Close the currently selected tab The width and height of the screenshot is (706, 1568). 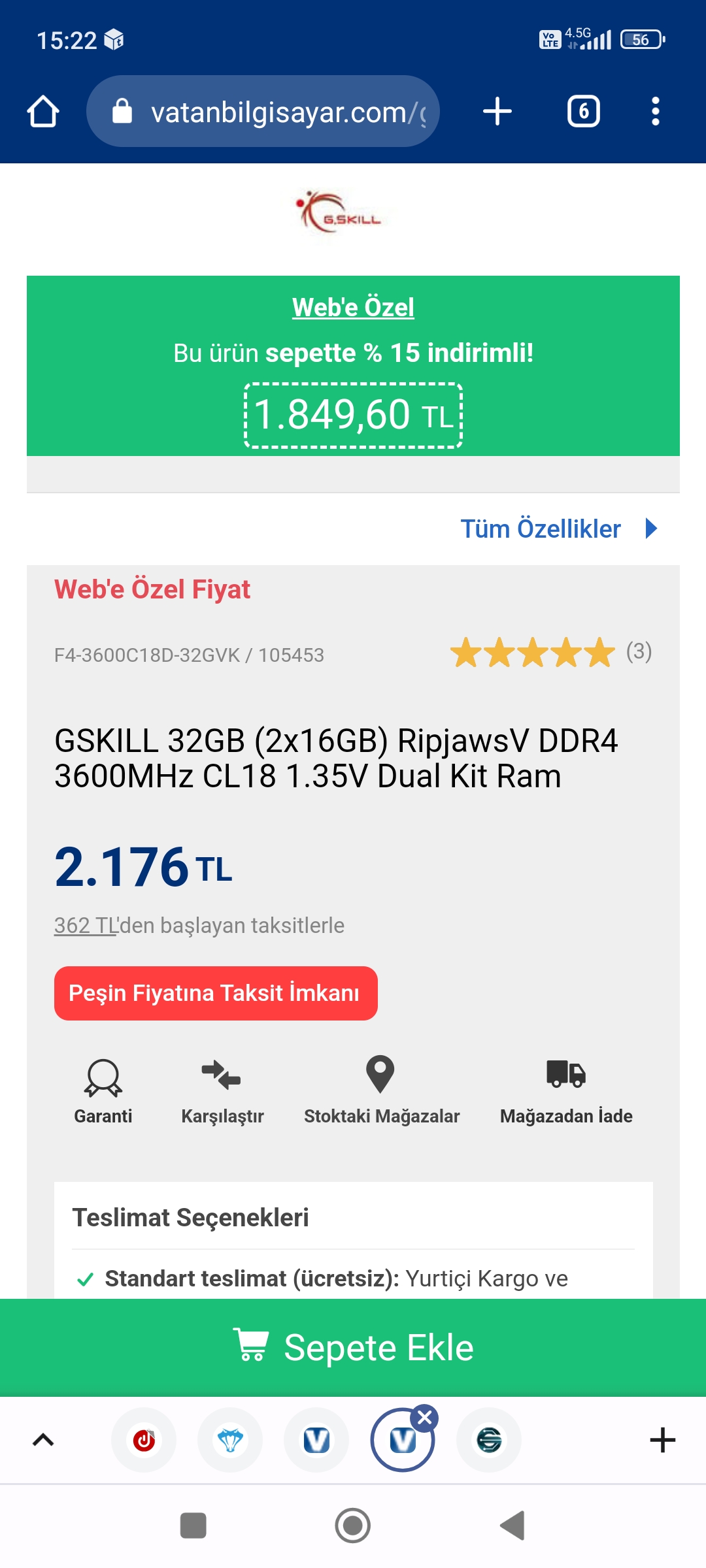(x=425, y=1418)
